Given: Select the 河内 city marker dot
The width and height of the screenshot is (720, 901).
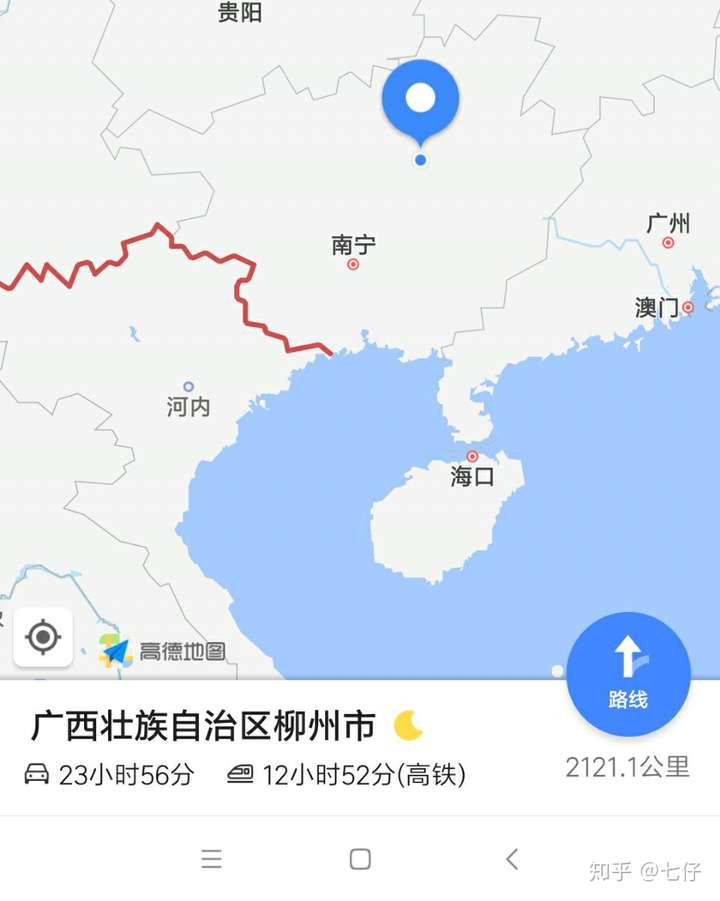Looking at the screenshot, I should [x=188, y=385].
